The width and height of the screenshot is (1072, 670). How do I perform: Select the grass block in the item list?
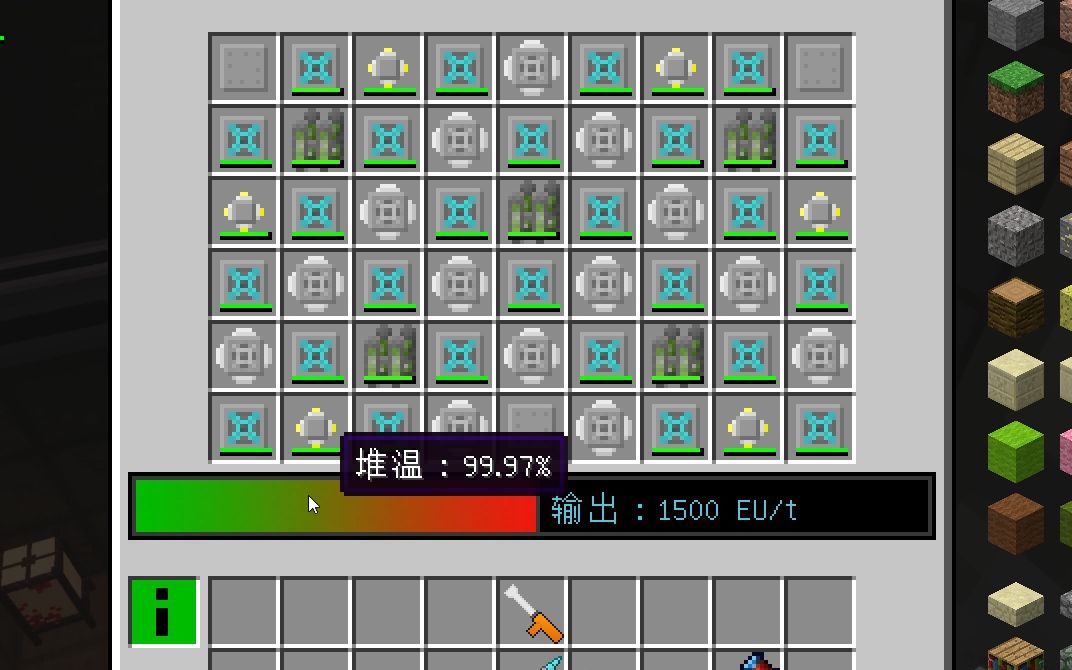click(x=1016, y=92)
